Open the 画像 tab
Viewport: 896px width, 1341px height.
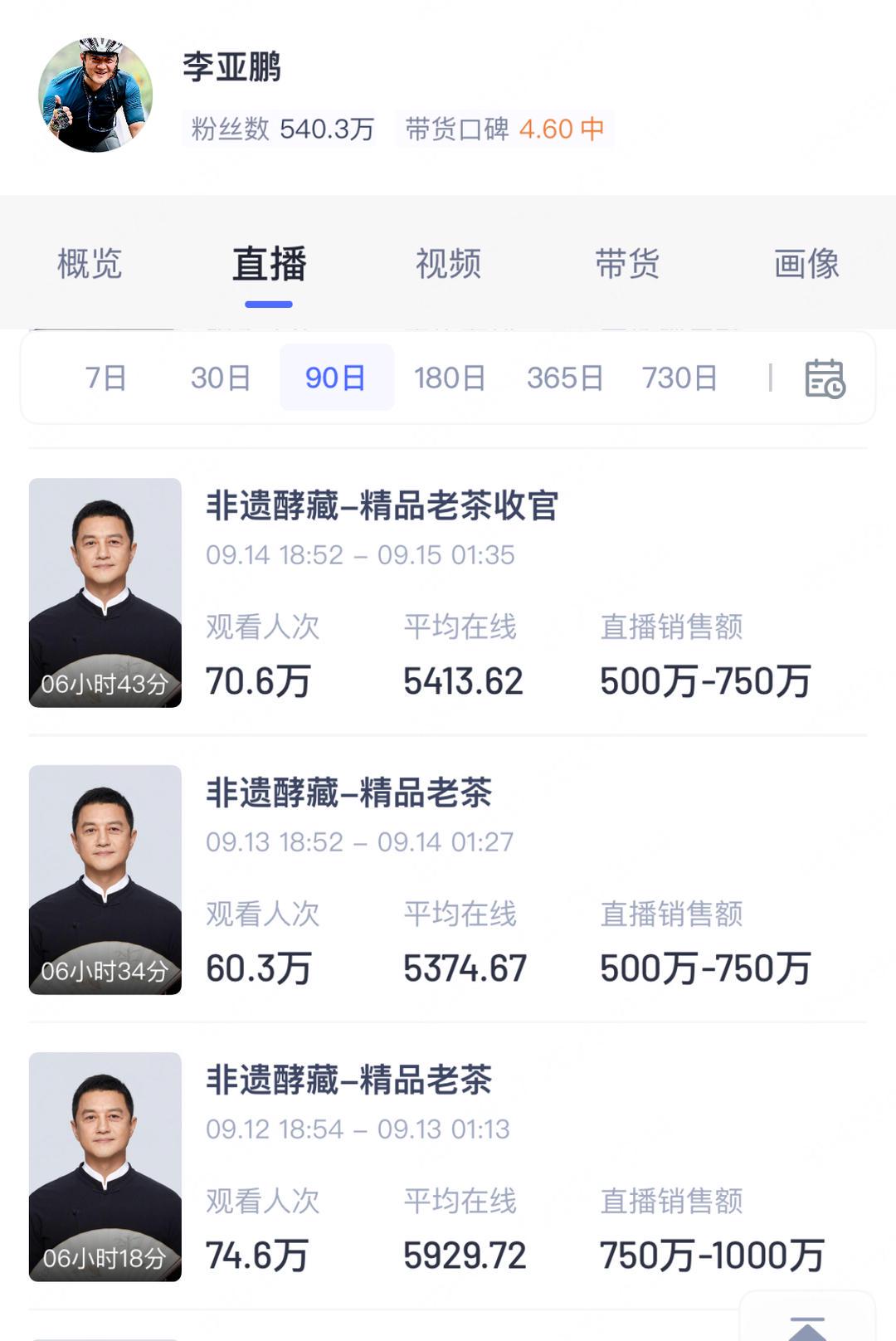[x=806, y=264]
